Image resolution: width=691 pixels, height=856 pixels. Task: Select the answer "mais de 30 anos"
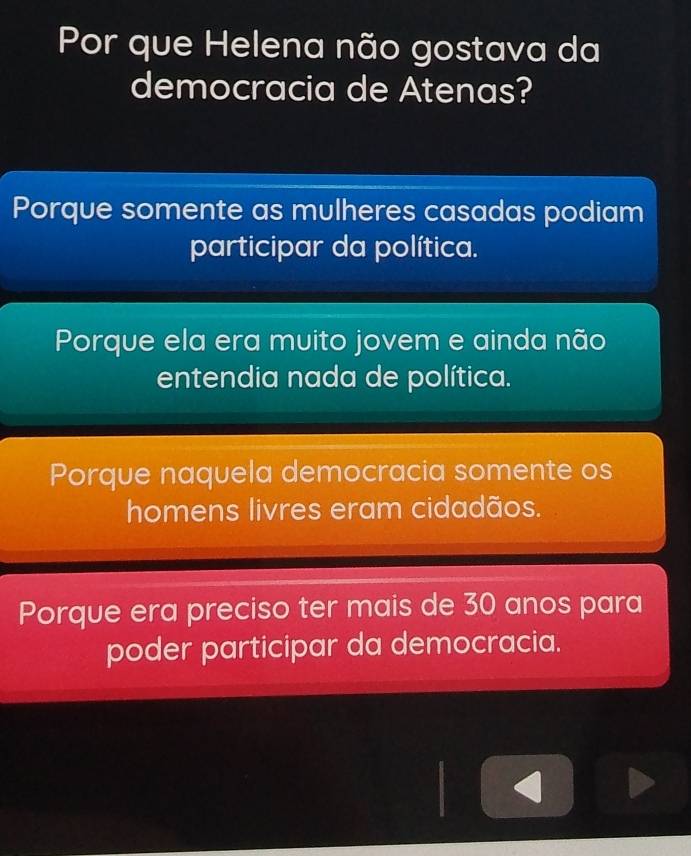[x=332, y=624]
